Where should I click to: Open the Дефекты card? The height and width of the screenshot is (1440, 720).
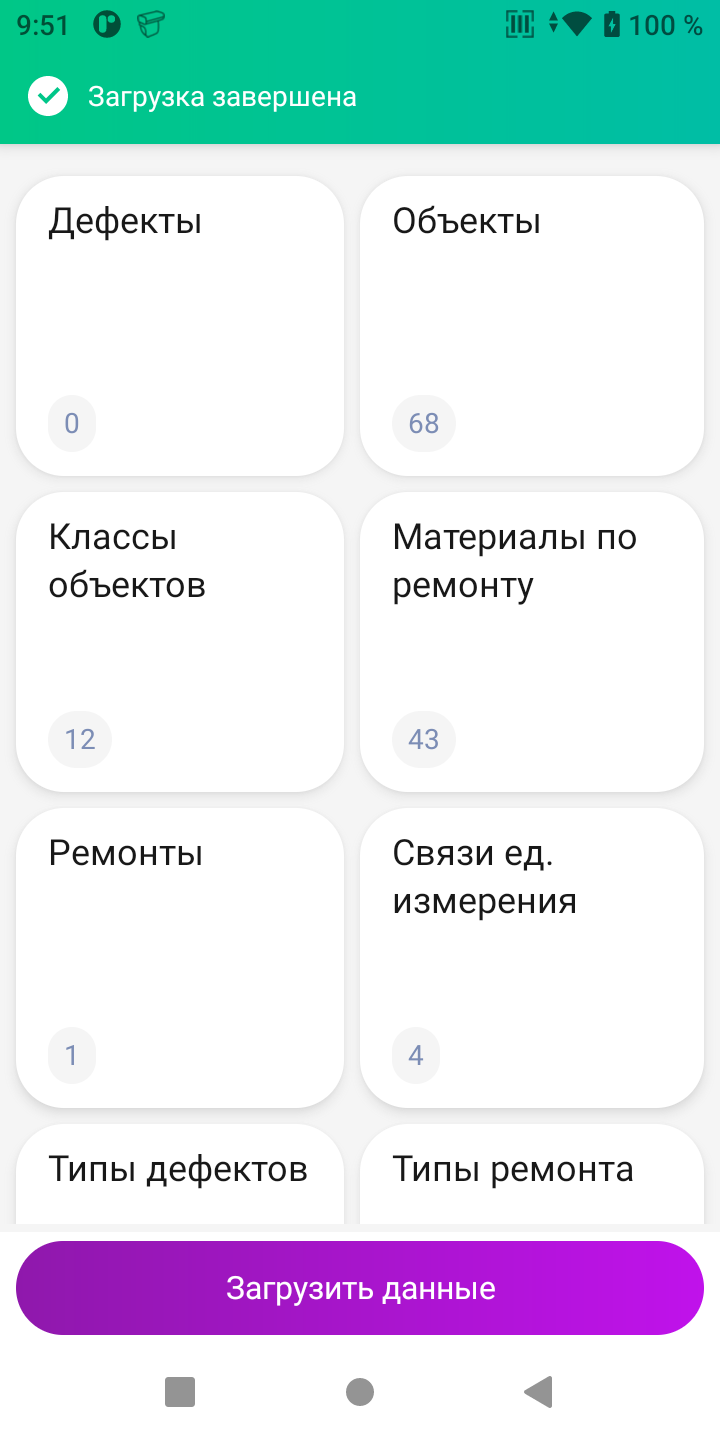[x=180, y=326]
